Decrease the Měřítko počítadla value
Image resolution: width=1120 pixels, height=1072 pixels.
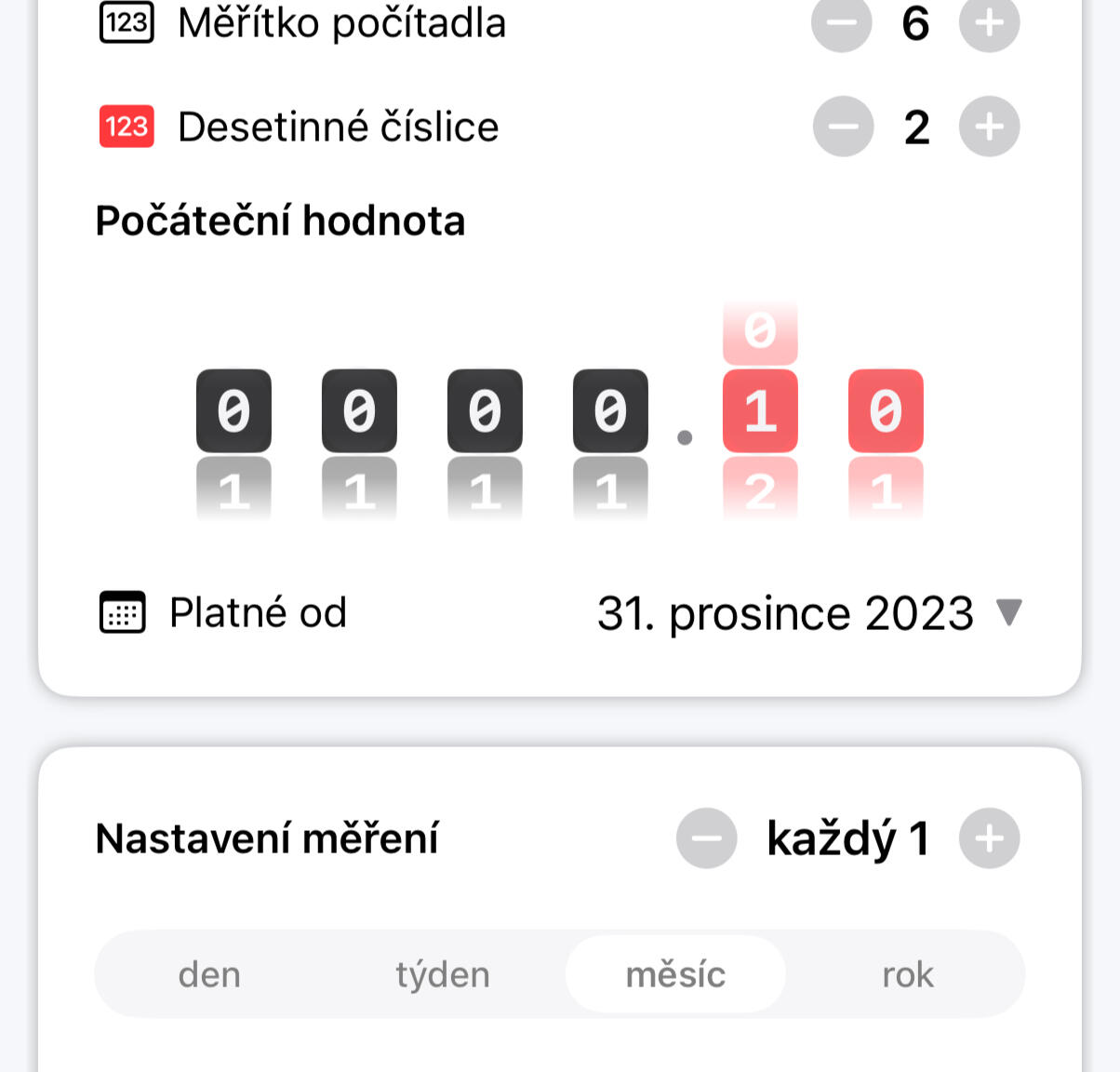[x=842, y=22]
